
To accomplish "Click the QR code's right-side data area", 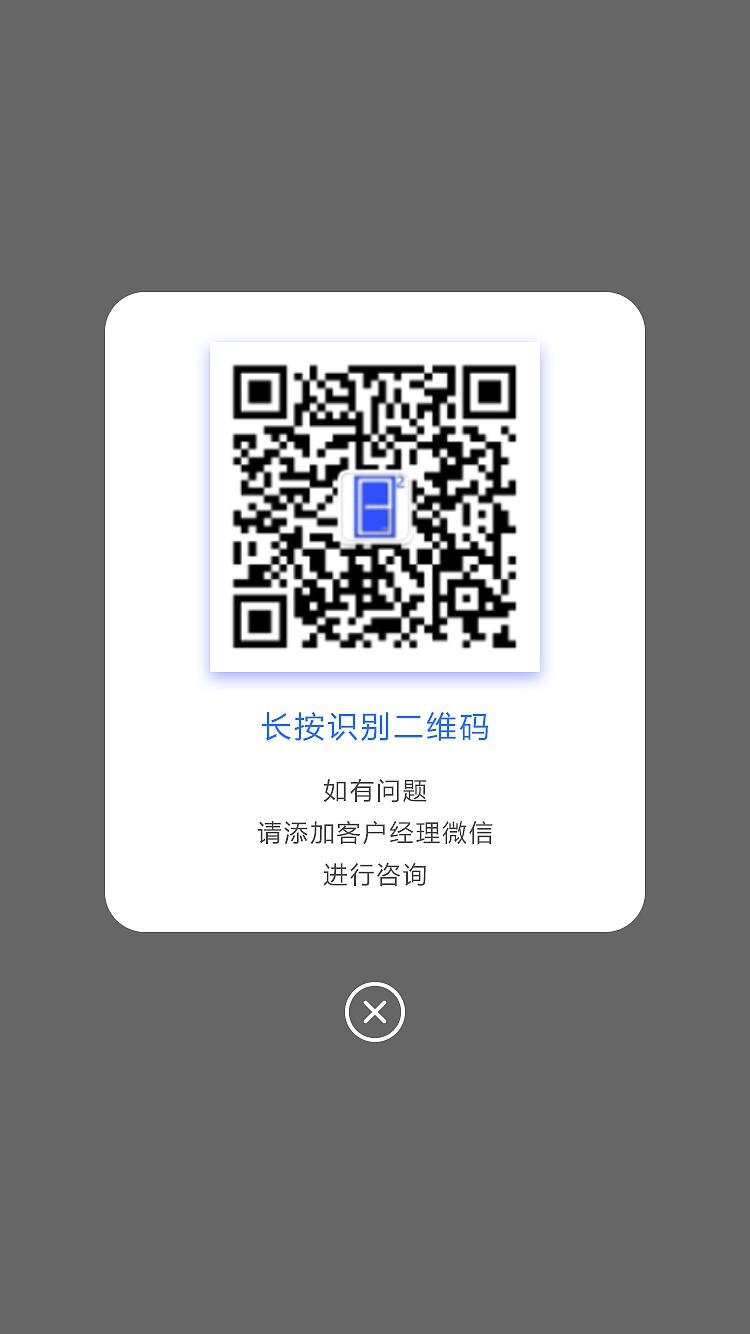I will [x=500, y=505].
